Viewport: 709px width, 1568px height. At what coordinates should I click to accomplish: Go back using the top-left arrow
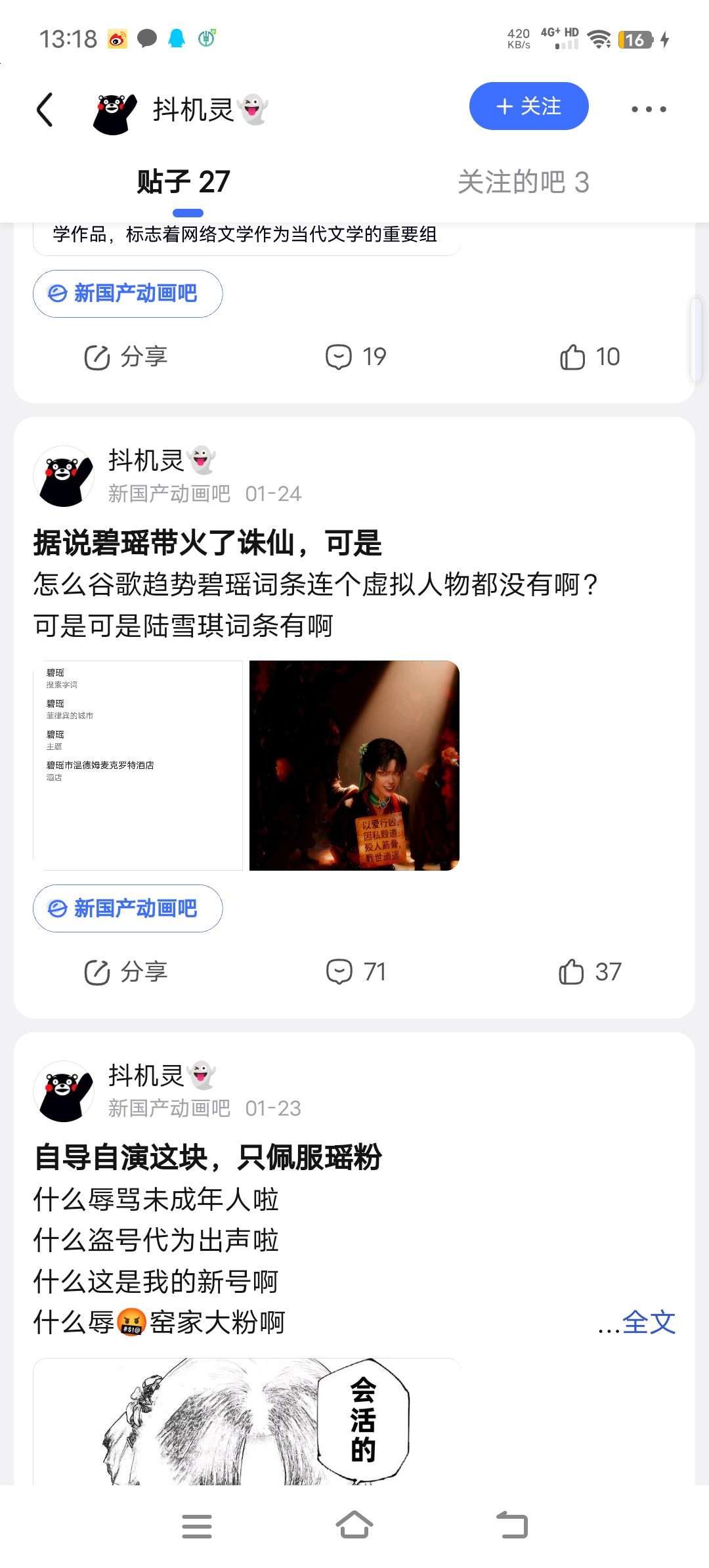click(45, 109)
